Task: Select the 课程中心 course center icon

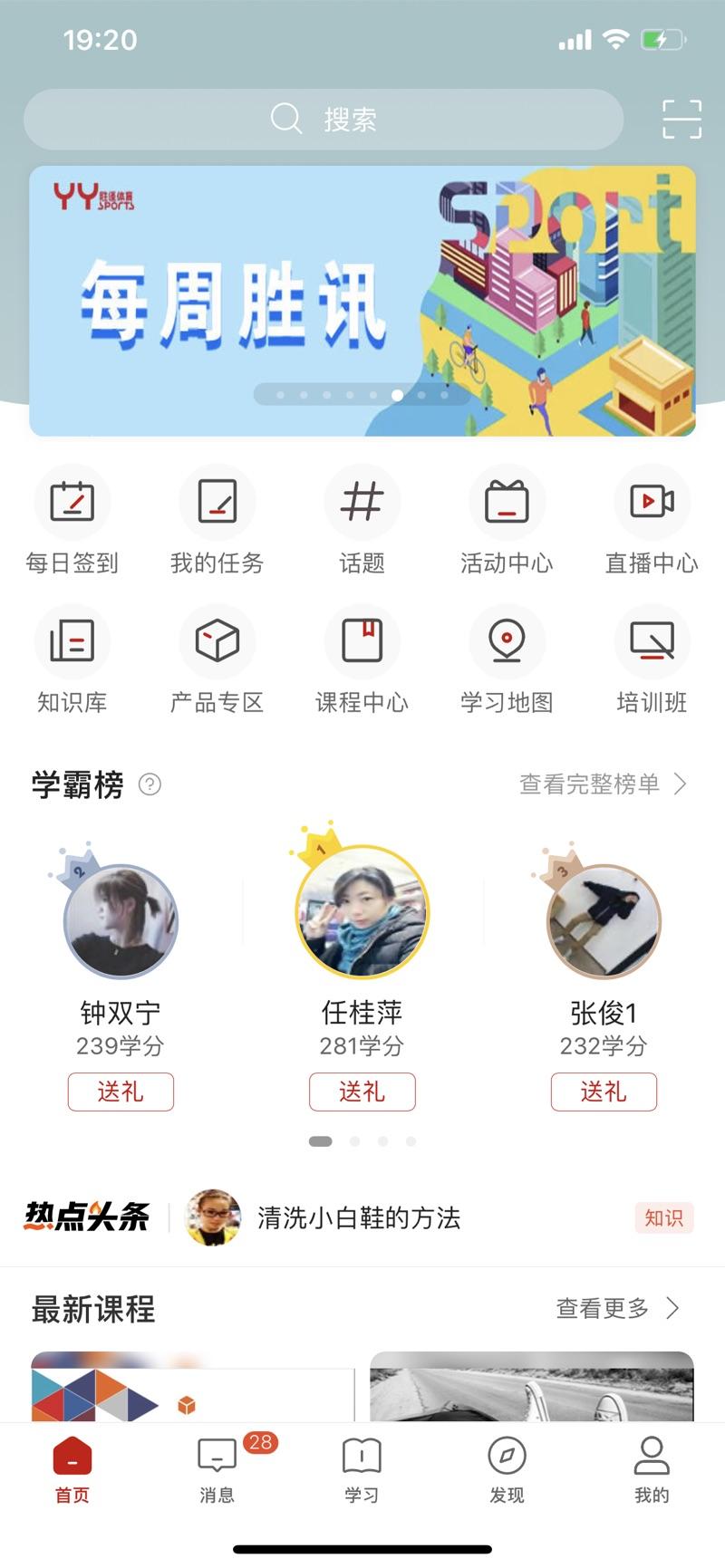Action: (362, 641)
